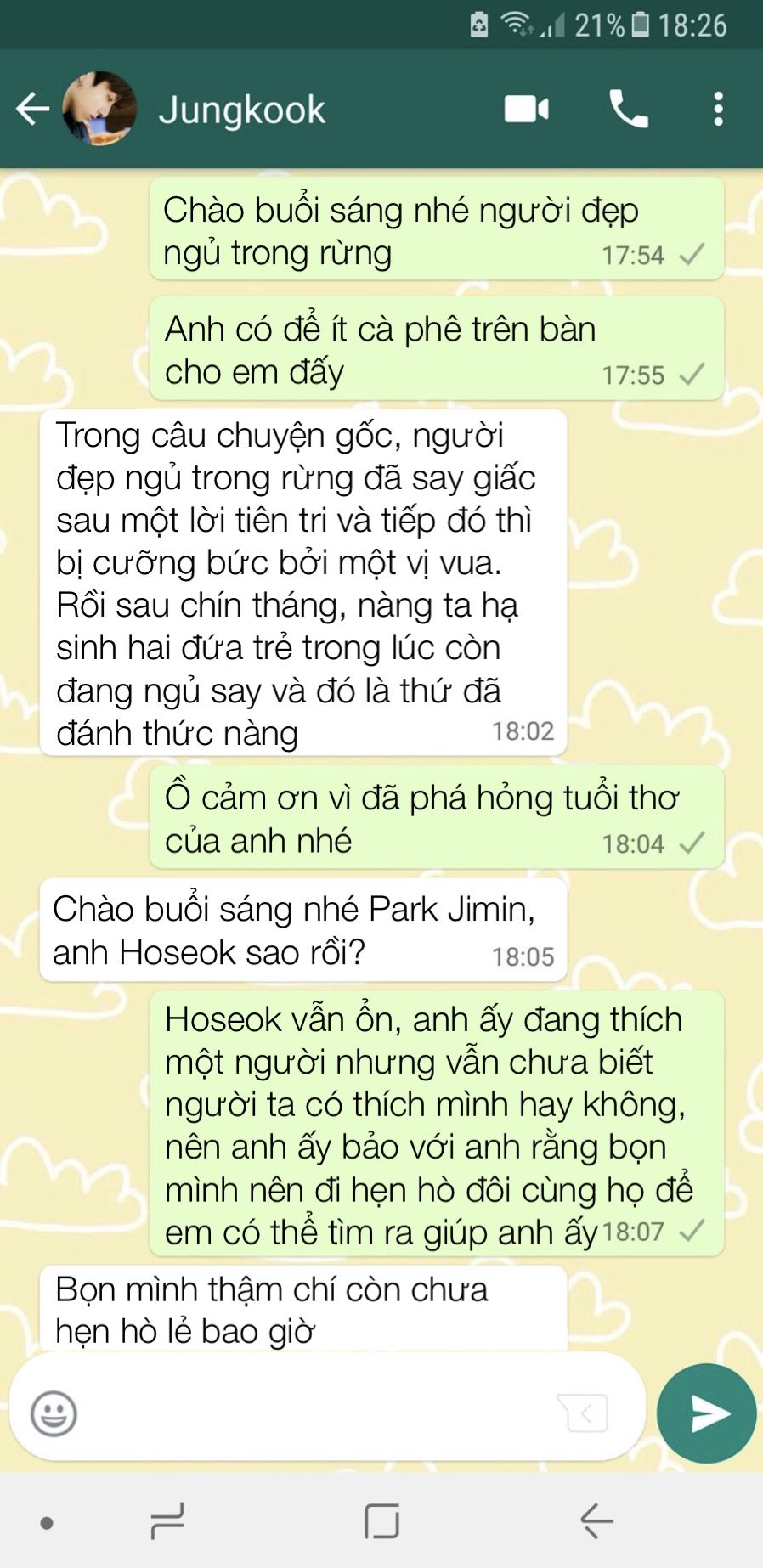This screenshot has width=763, height=1568.
Task: View Jungkook's contact info
Action: point(242,110)
